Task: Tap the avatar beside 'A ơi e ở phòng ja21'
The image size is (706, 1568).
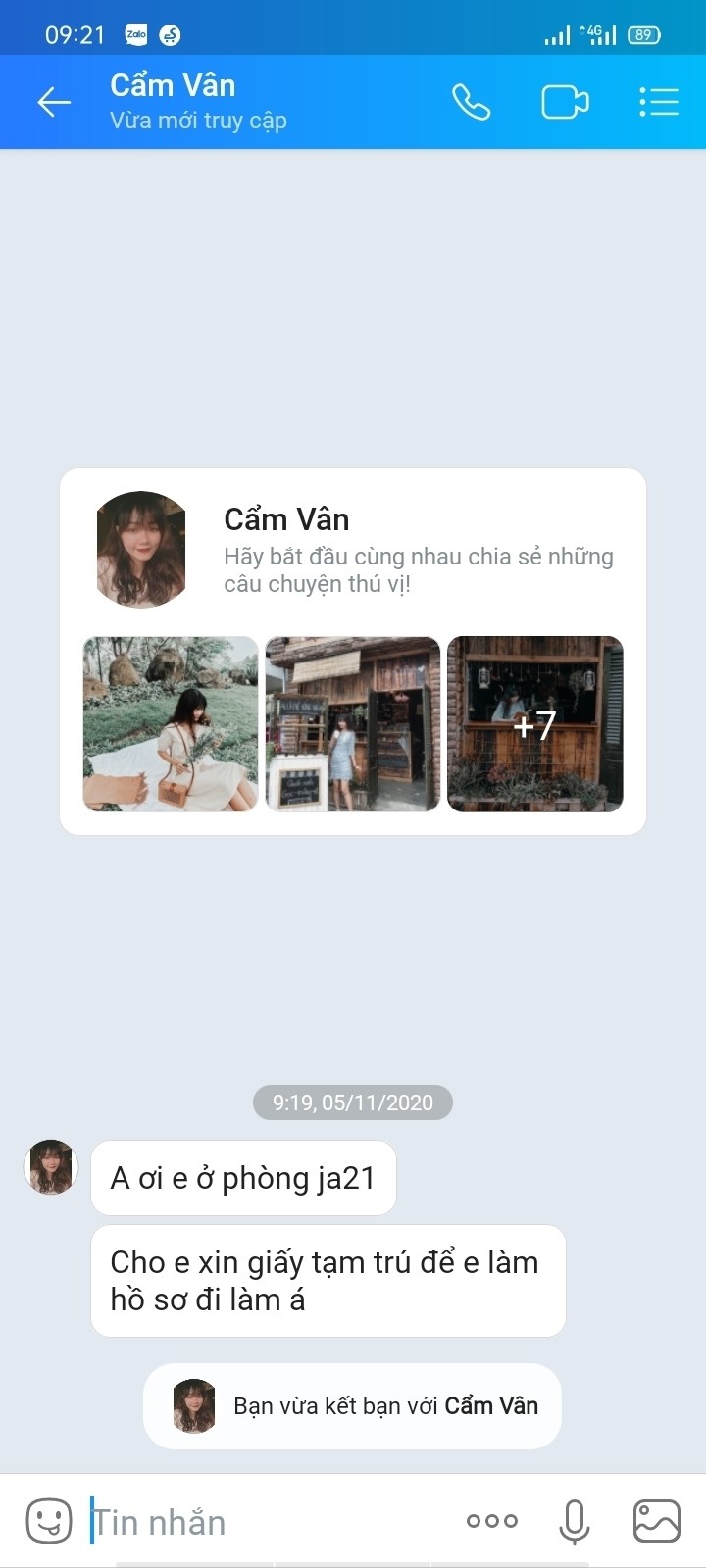Action: tap(51, 1167)
